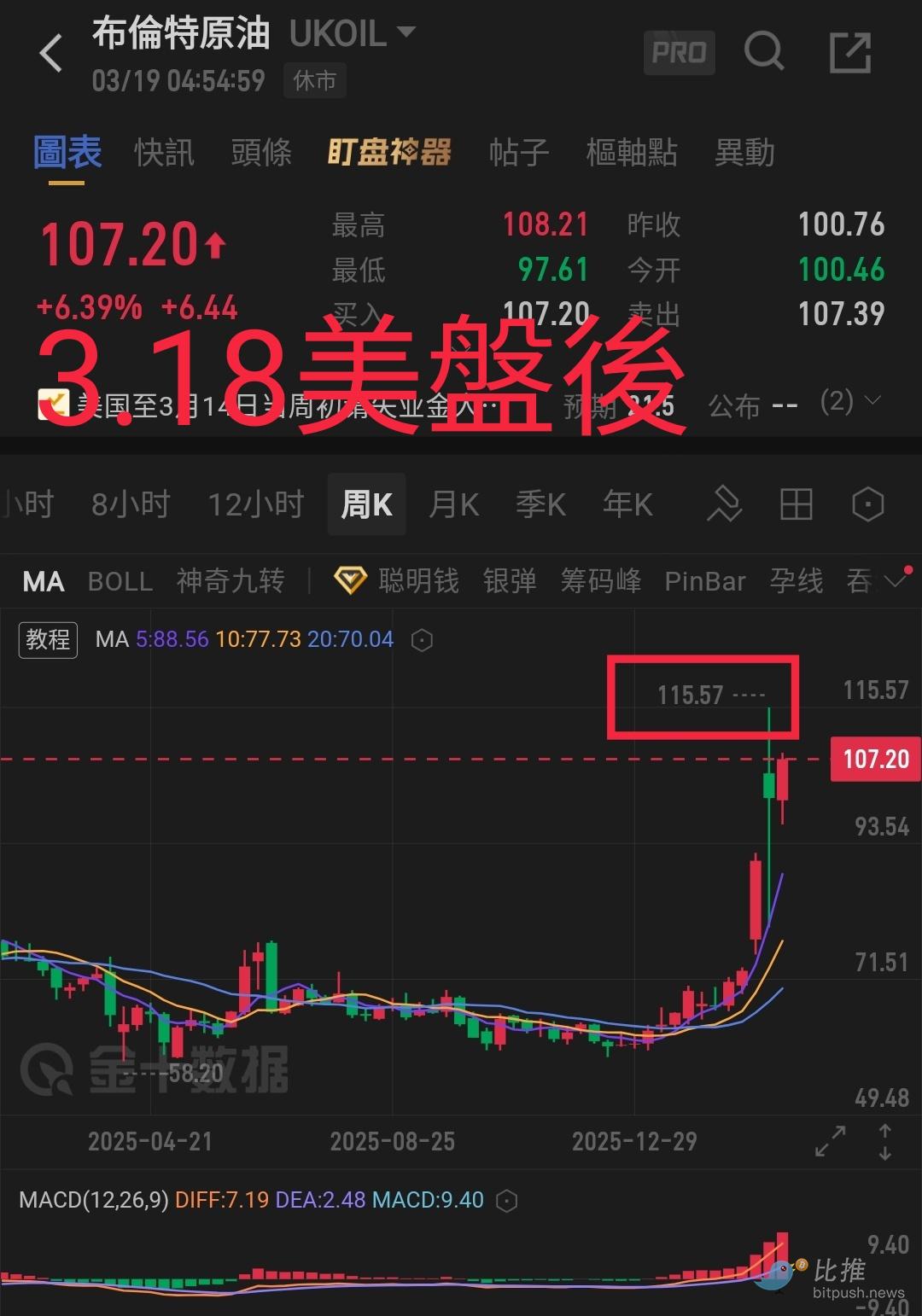Go back using the top-left arrow
The height and width of the screenshot is (1316, 922).
[51, 54]
